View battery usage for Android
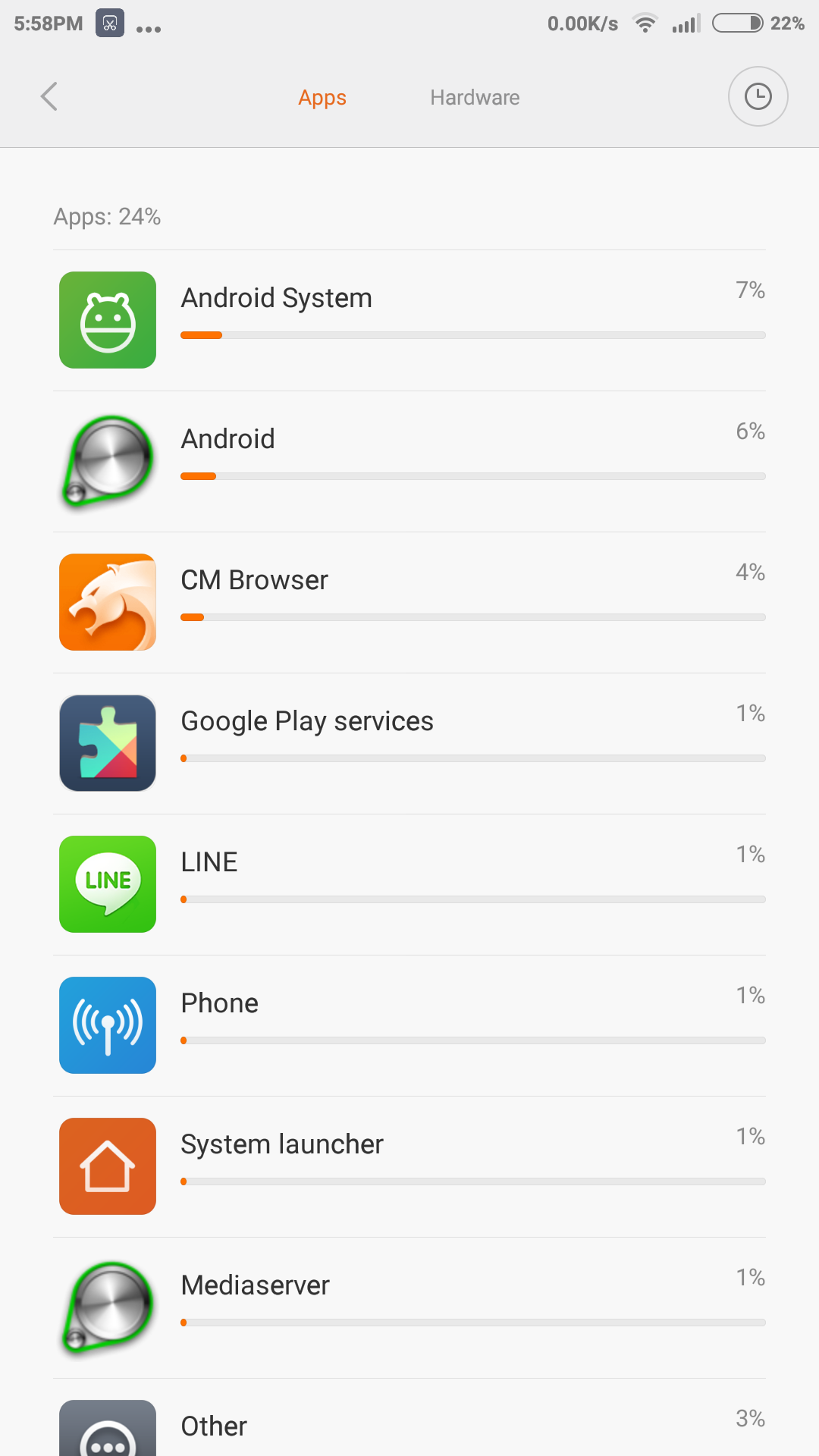Image resolution: width=819 pixels, height=1456 pixels. point(409,461)
